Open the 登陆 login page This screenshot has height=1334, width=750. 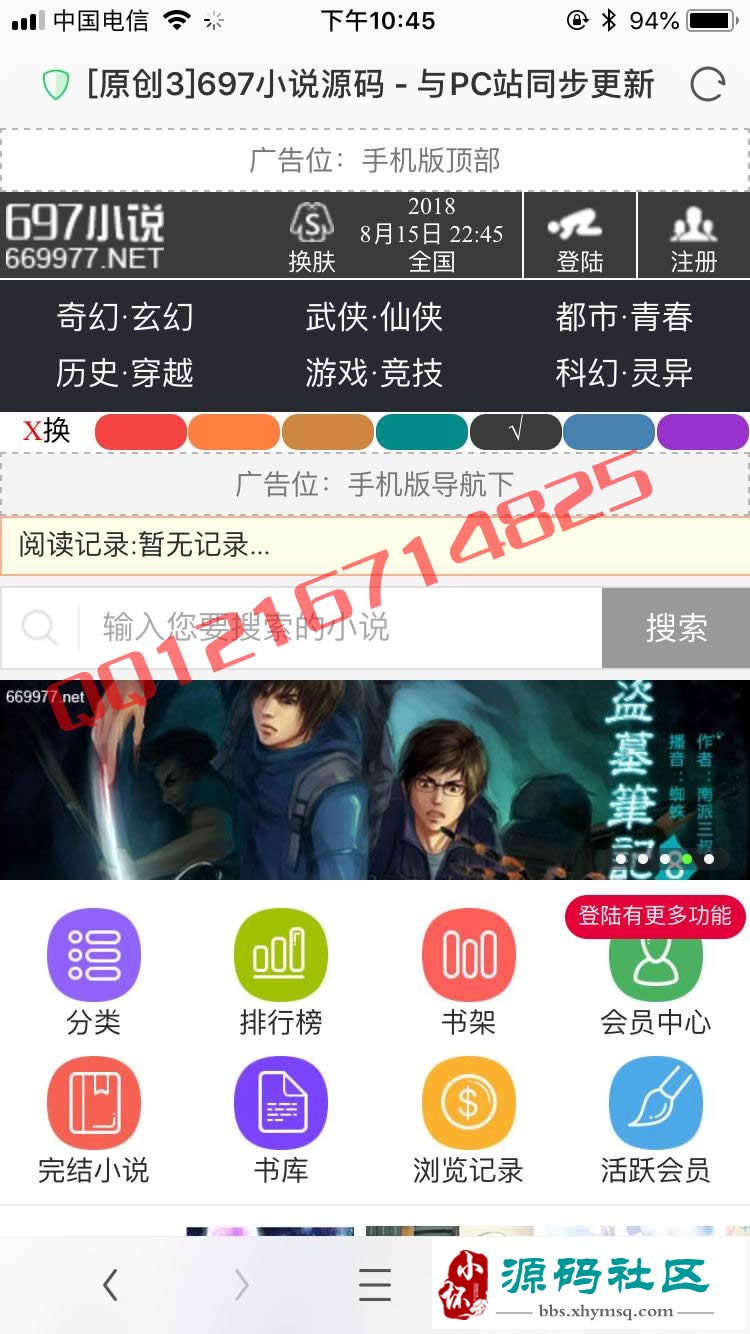pos(580,236)
